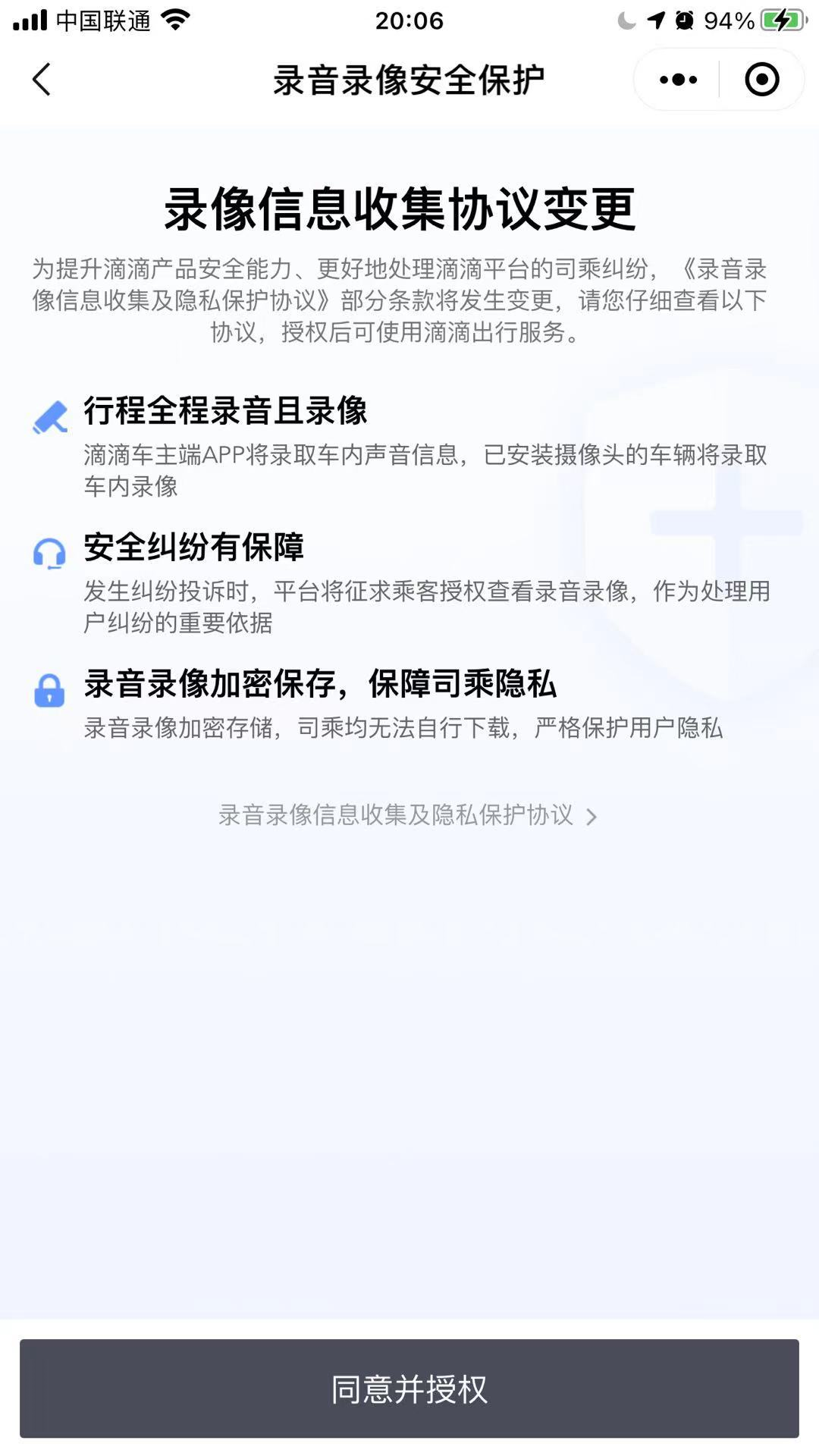The image size is (819, 1456).
Task: Tap the 同意并授权 button
Action: 409,1389
